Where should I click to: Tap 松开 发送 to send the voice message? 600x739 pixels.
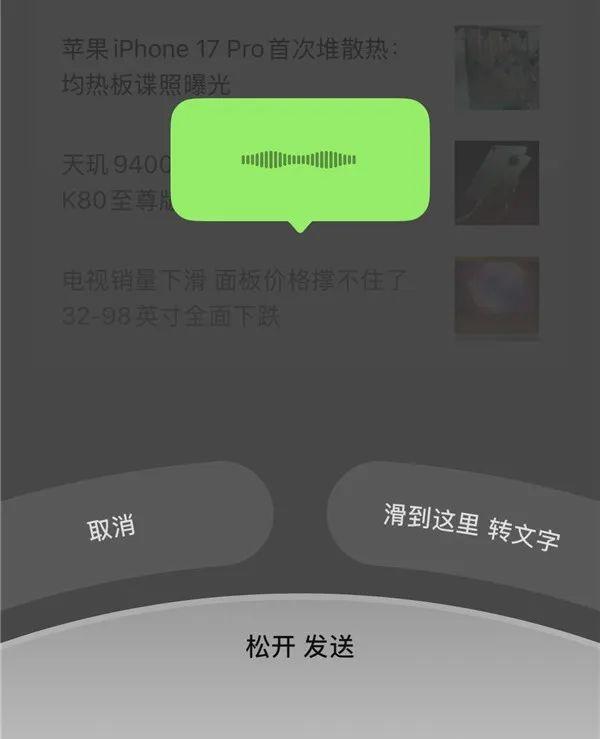(300, 648)
